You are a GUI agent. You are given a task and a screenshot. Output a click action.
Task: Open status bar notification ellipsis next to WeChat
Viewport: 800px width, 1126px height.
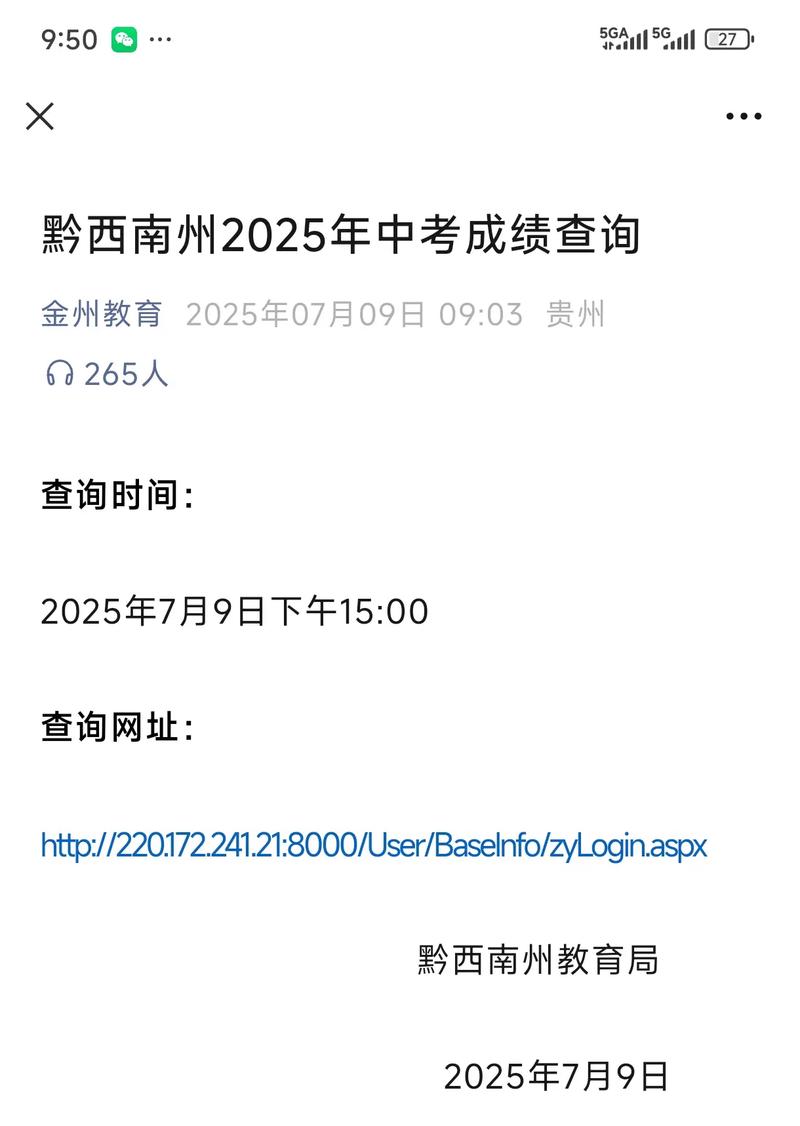[x=159, y=40]
